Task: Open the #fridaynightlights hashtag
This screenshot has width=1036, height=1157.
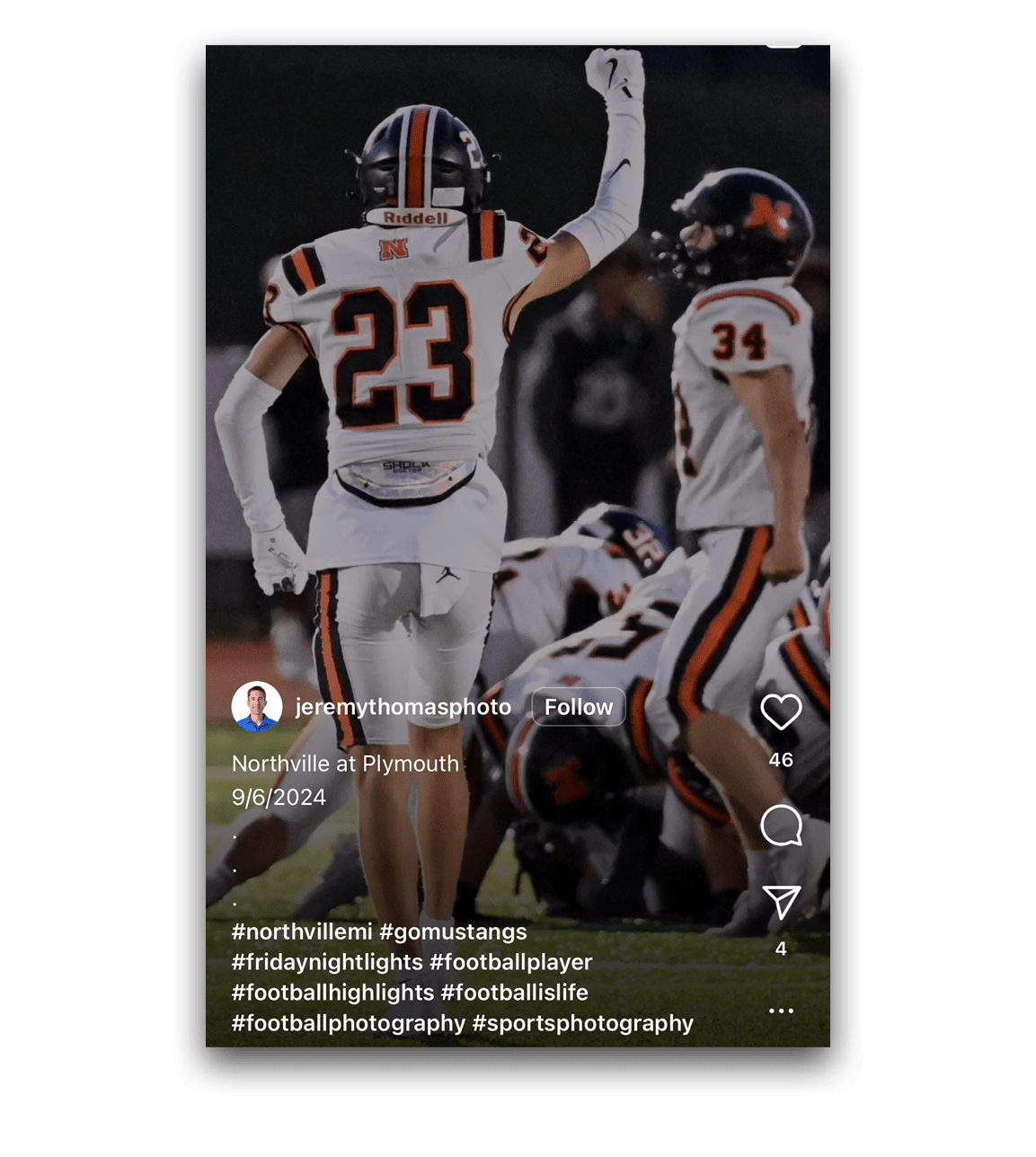Action: [327, 962]
